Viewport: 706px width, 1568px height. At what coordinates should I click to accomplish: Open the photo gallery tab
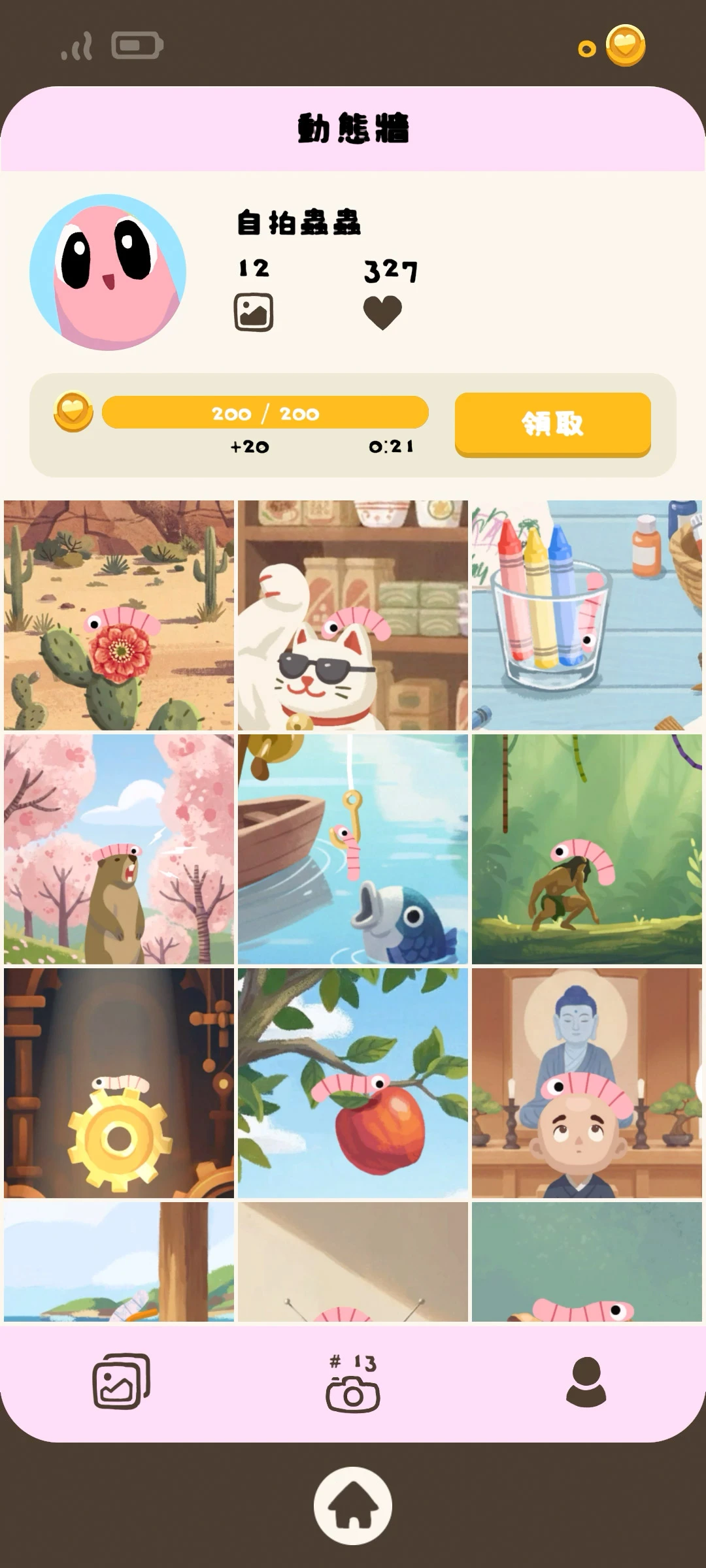(122, 1380)
